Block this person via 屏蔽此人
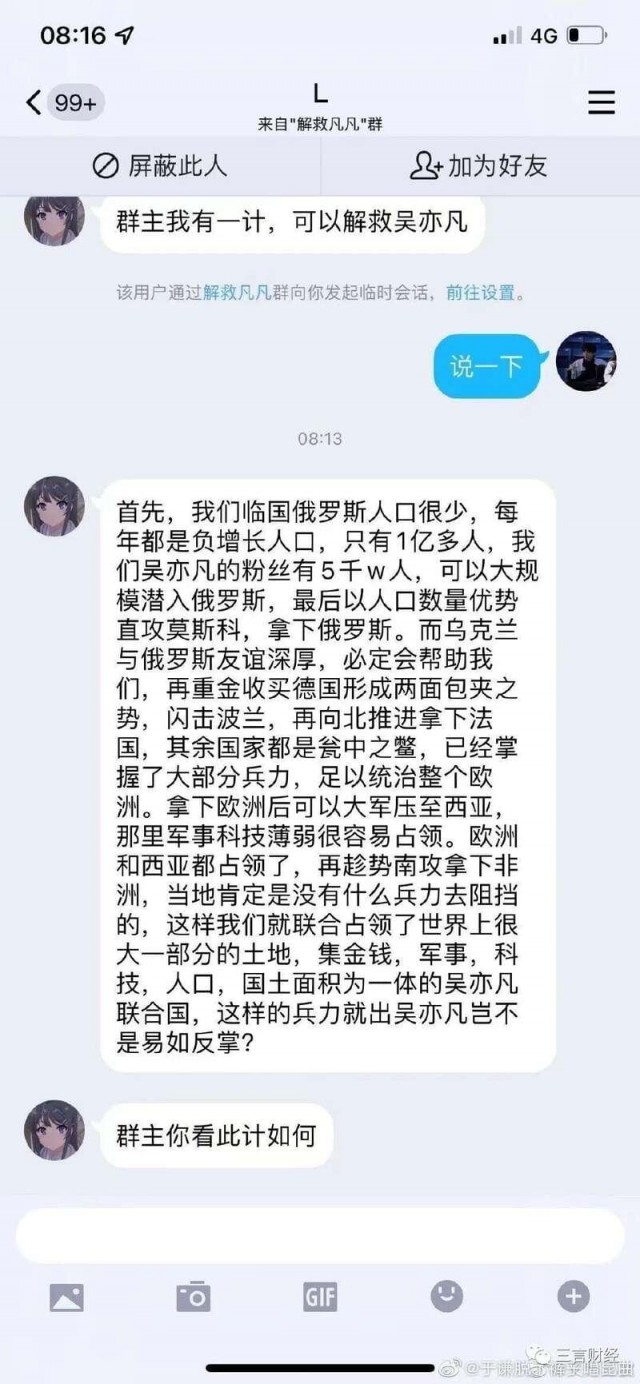Image resolution: width=640 pixels, height=1384 pixels. (160, 166)
